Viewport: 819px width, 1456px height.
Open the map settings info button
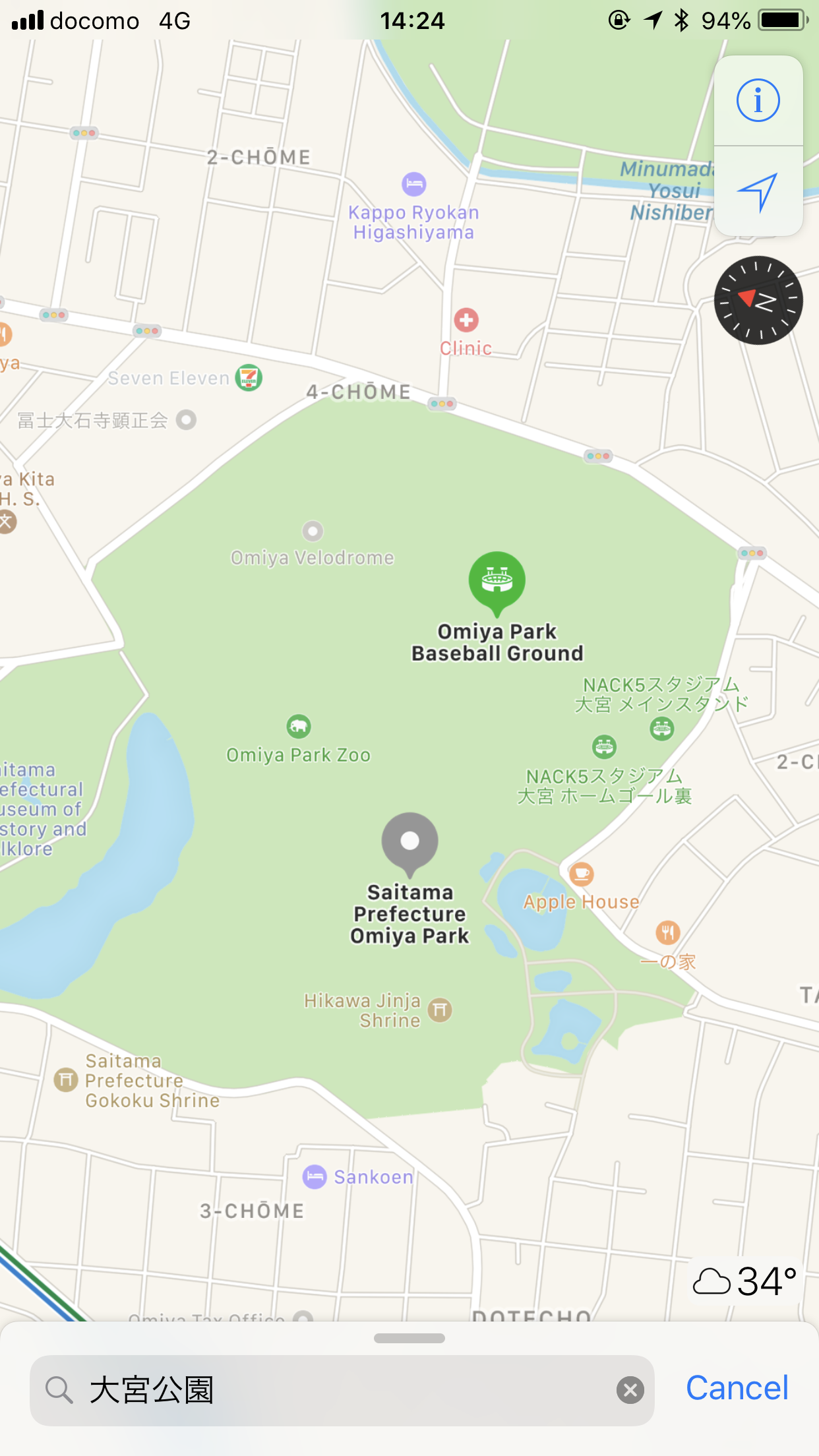758,101
